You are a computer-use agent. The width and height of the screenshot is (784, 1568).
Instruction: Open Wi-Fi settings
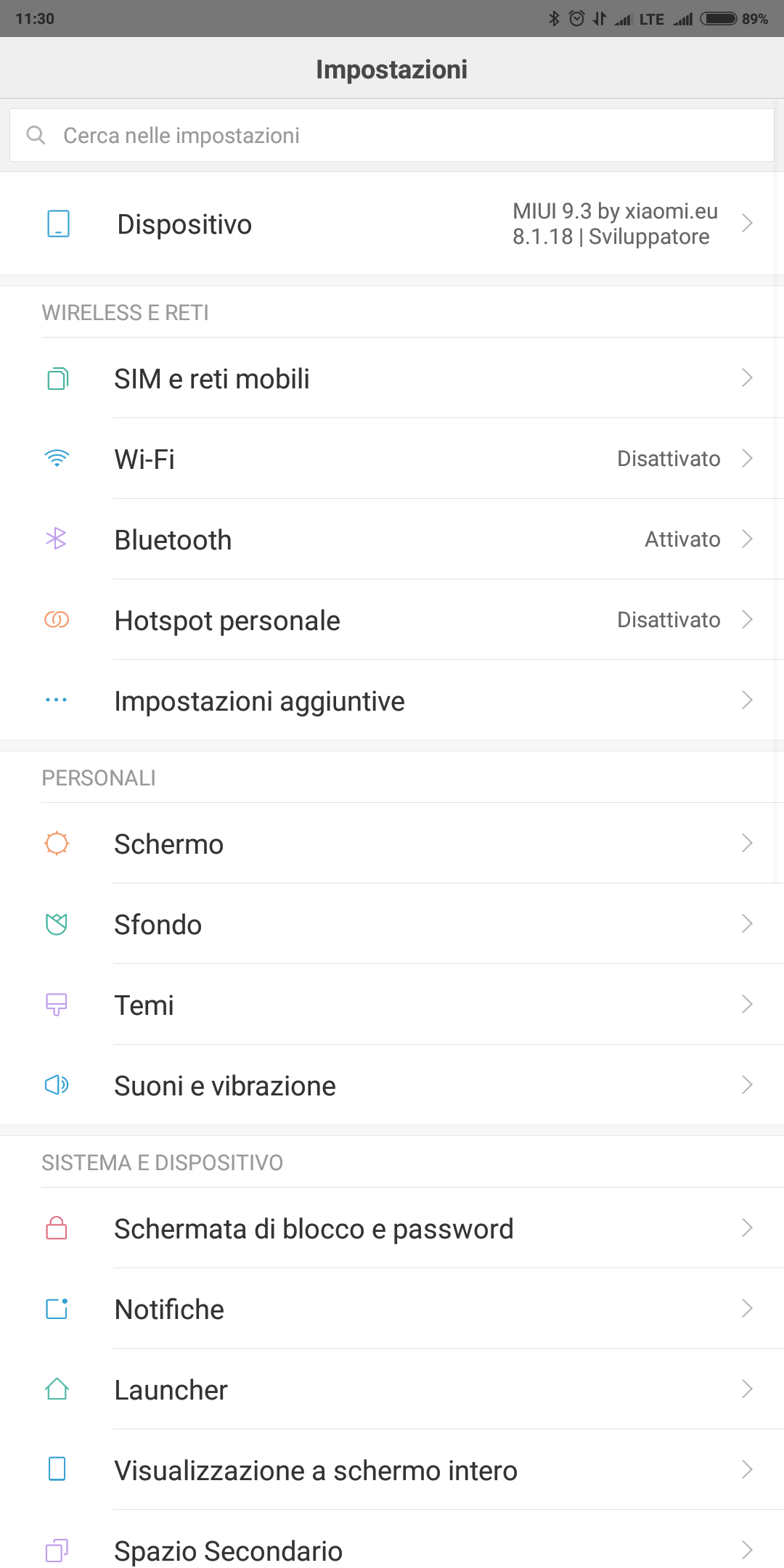tap(392, 459)
